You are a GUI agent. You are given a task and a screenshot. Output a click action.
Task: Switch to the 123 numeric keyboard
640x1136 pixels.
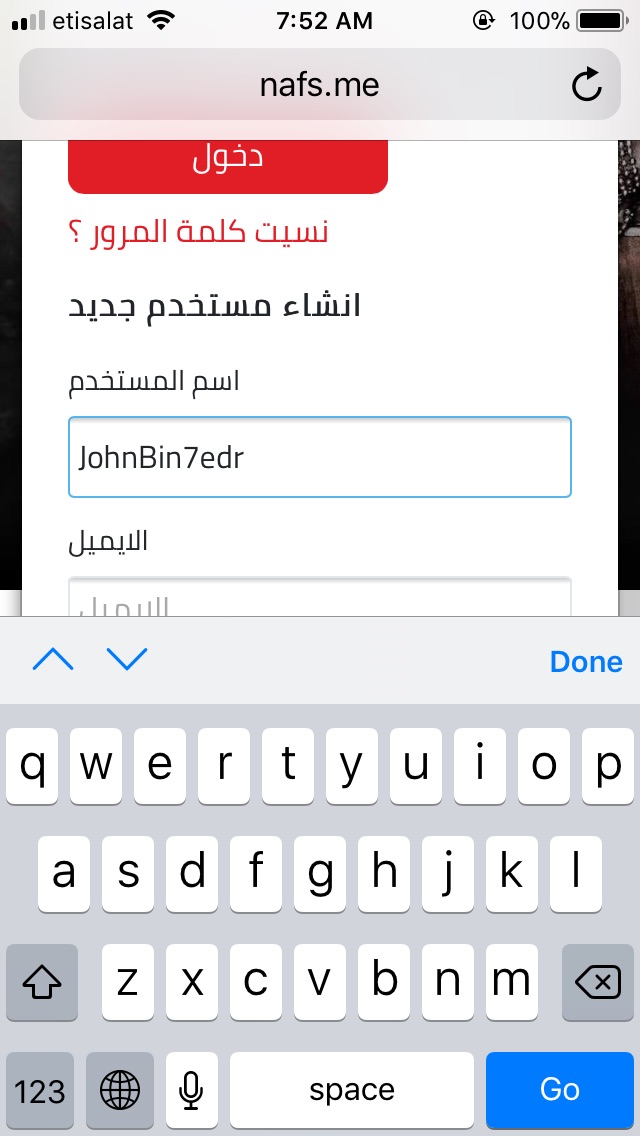(x=40, y=1089)
